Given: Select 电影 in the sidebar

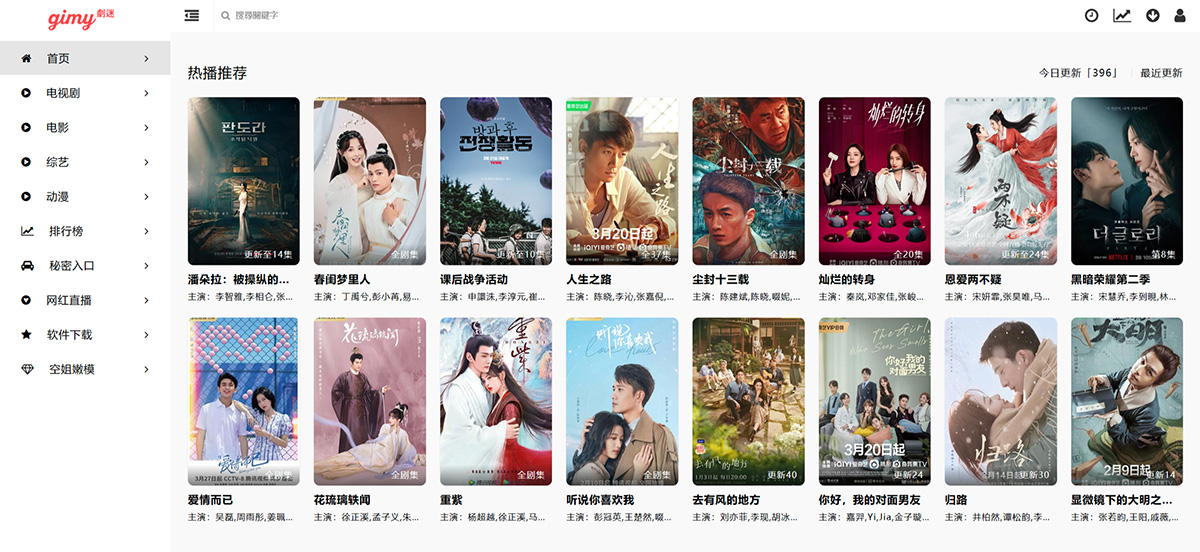Looking at the screenshot, I should 57,128.
